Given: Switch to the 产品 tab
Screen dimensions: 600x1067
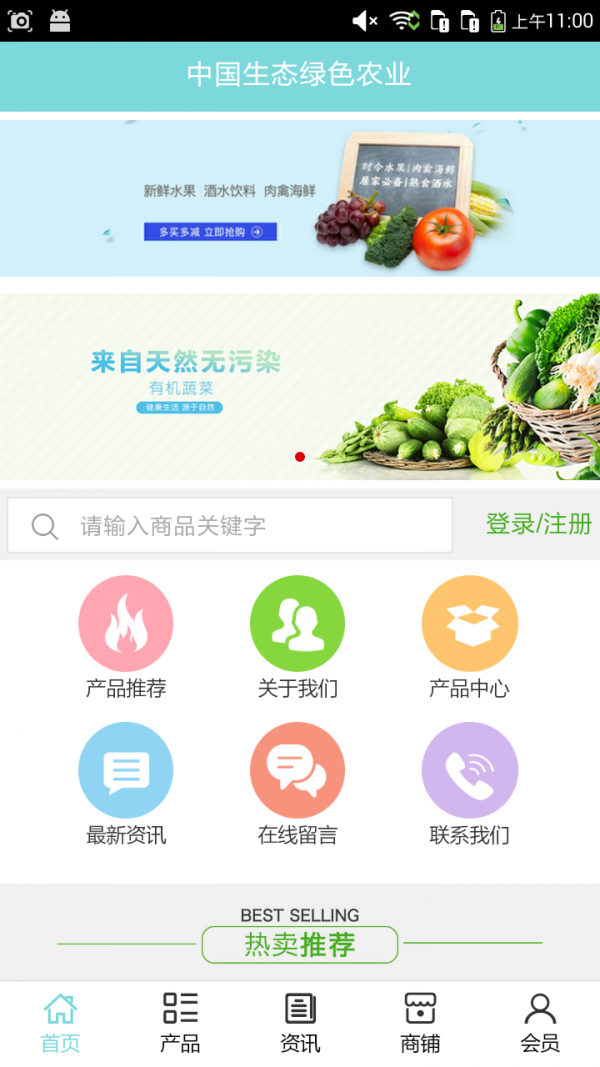Looking at the screenshot, I should (180, 1022).
